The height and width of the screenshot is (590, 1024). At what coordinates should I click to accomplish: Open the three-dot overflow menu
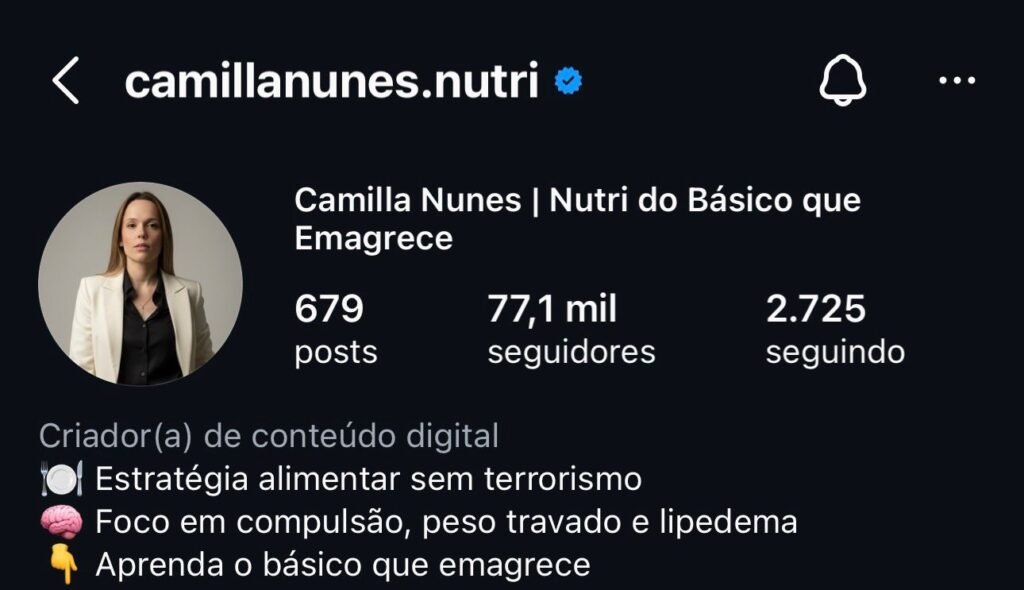[x=957, y=81]
